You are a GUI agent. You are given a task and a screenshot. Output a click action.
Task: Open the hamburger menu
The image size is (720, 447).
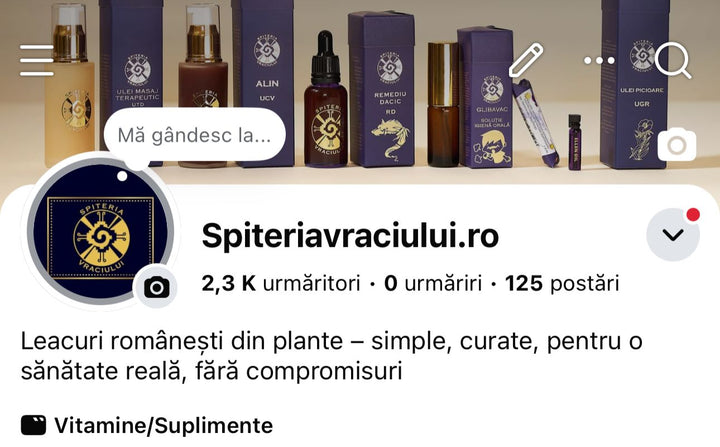[37, 60]
